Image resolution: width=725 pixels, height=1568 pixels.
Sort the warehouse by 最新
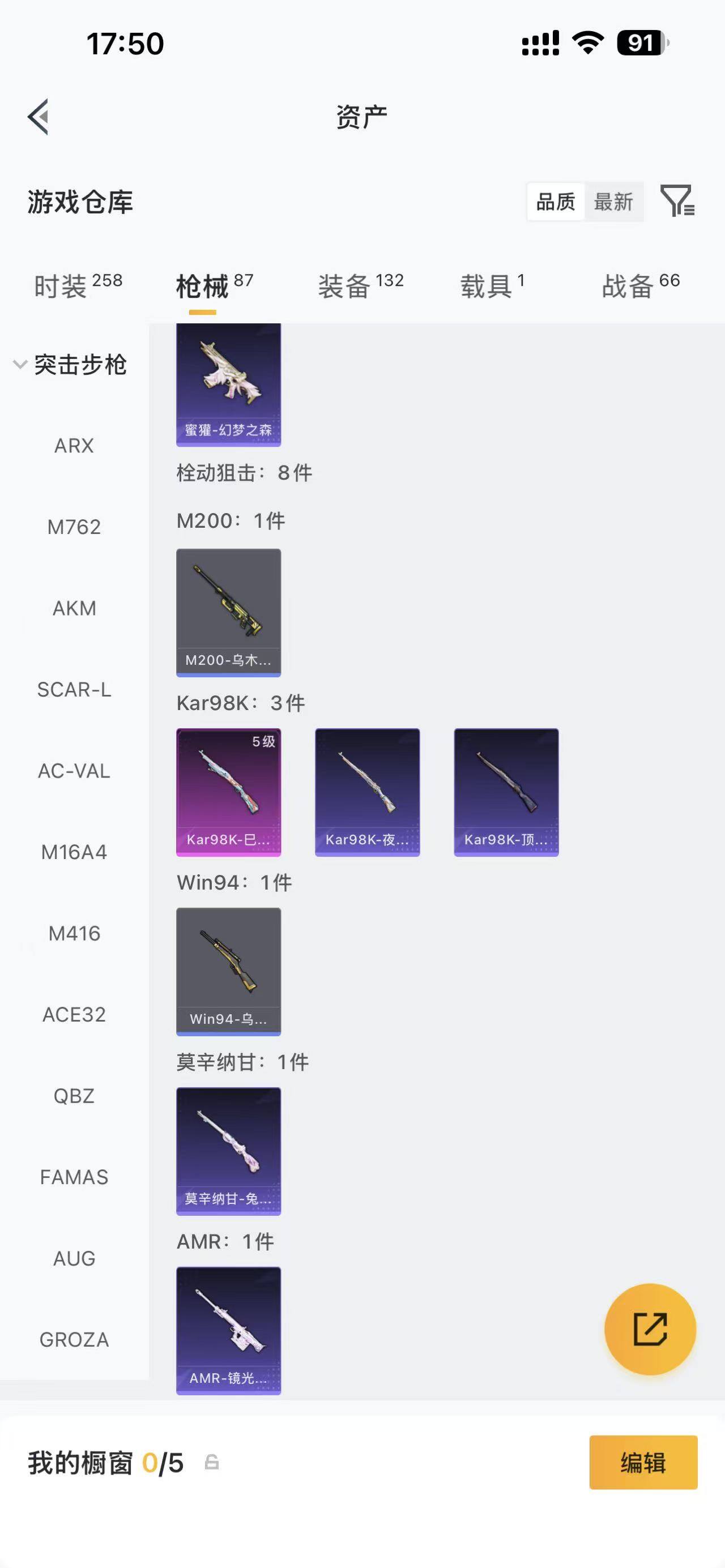coord(613,202)
